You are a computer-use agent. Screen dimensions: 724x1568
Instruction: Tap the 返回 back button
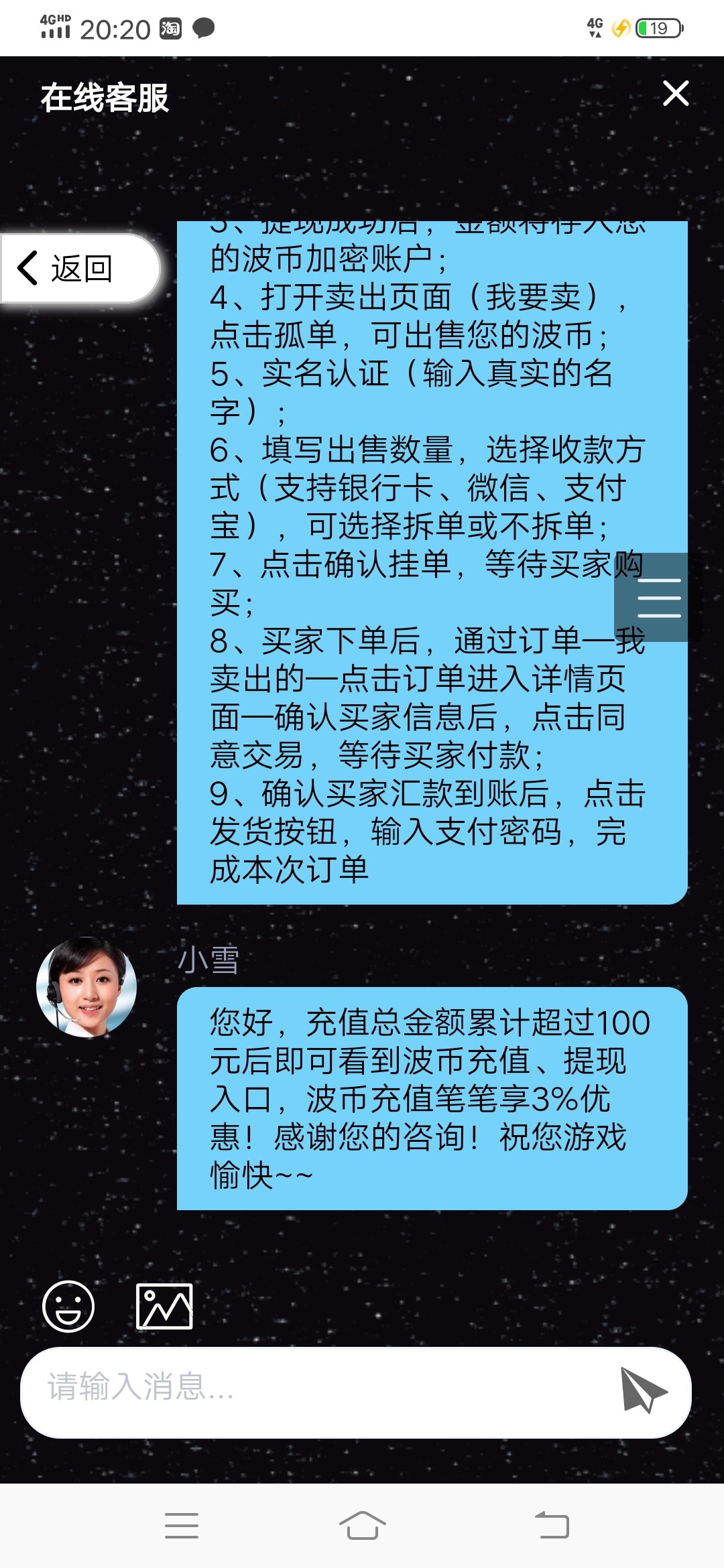[79, 269]
